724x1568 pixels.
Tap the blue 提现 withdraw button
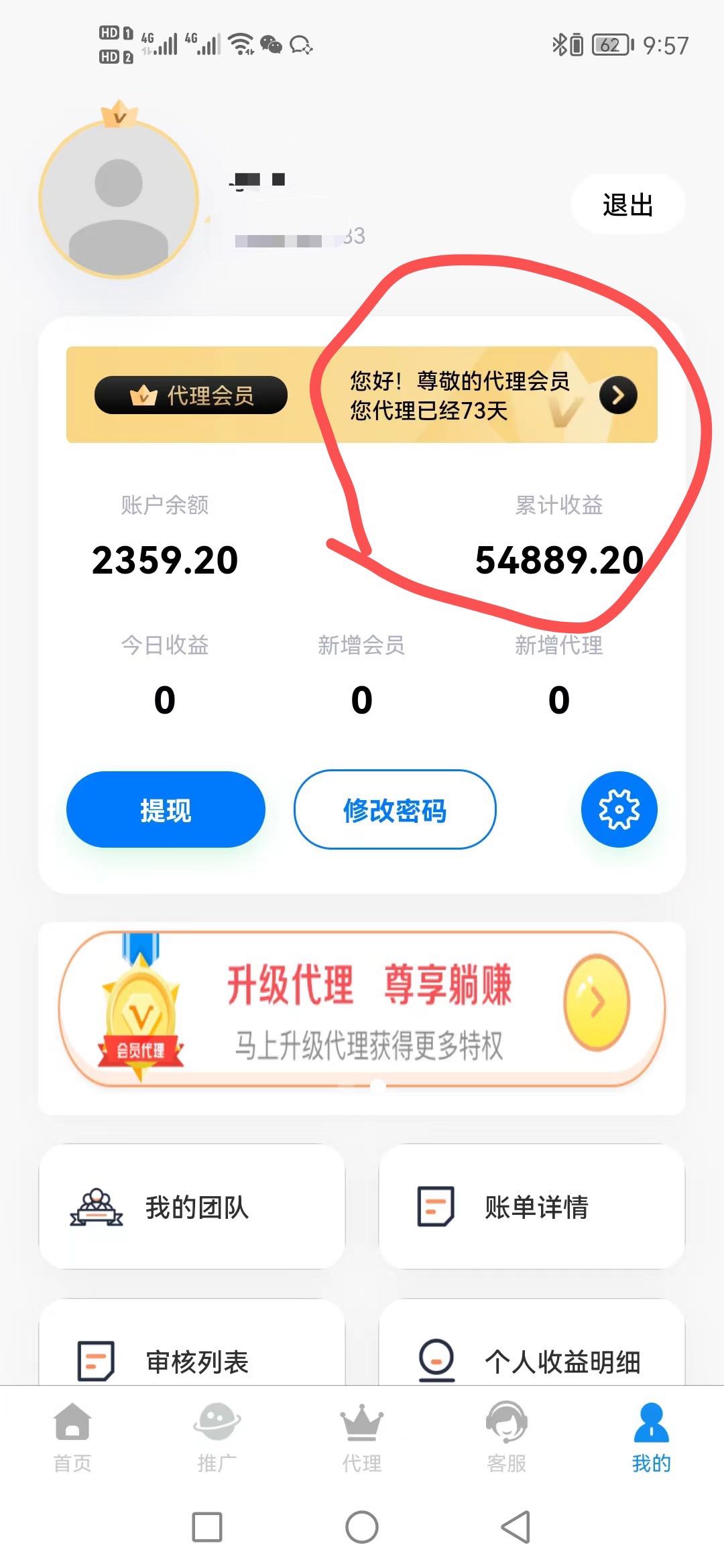coord(166,809)
